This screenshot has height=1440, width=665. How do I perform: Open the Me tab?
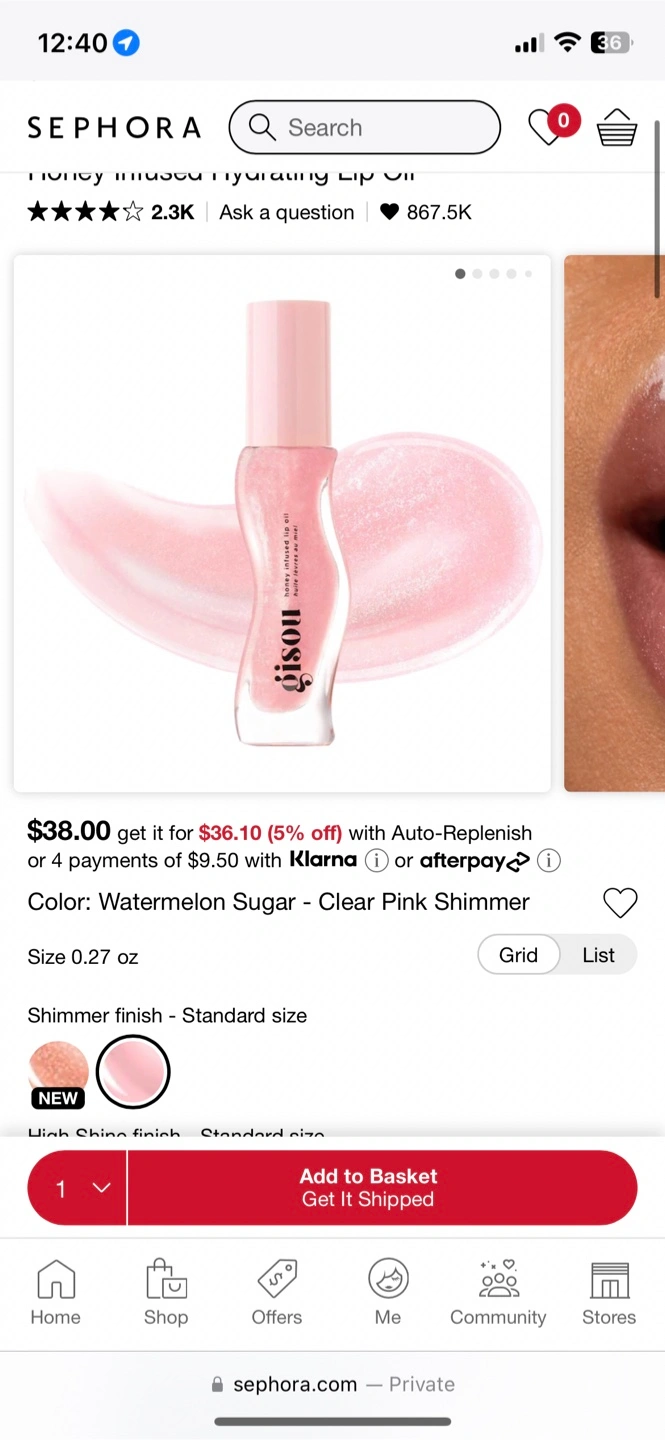(388, 1293)
